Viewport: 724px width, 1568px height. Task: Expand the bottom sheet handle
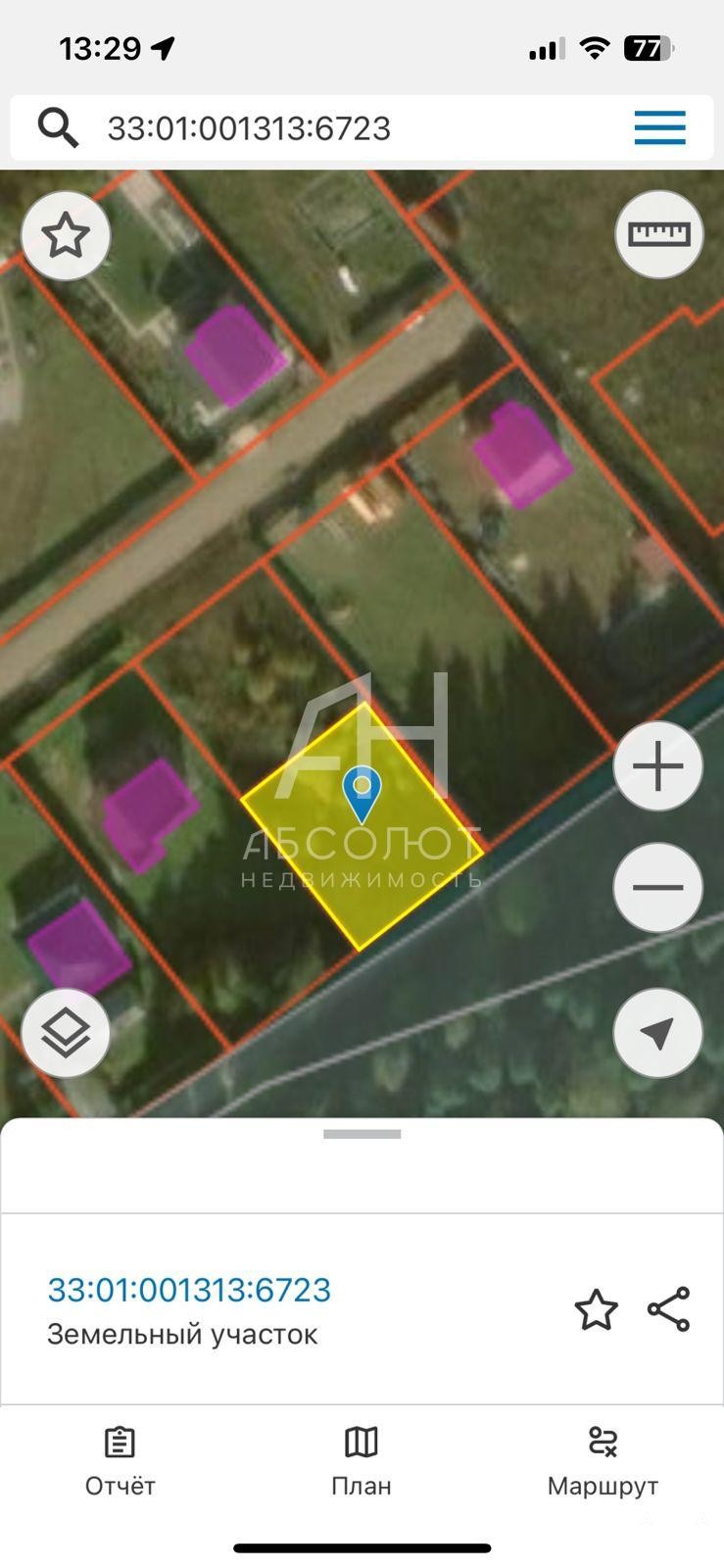[x=362, y=1134]
